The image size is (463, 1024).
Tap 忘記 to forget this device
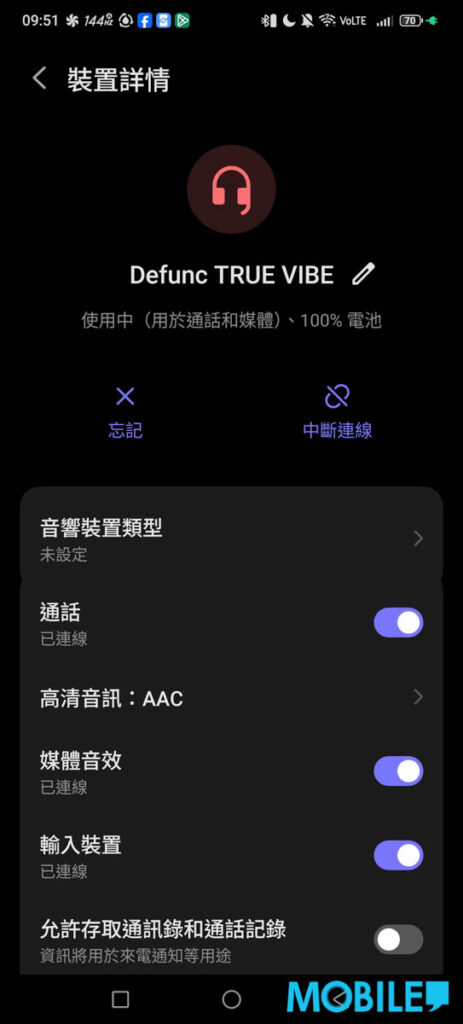125,412
